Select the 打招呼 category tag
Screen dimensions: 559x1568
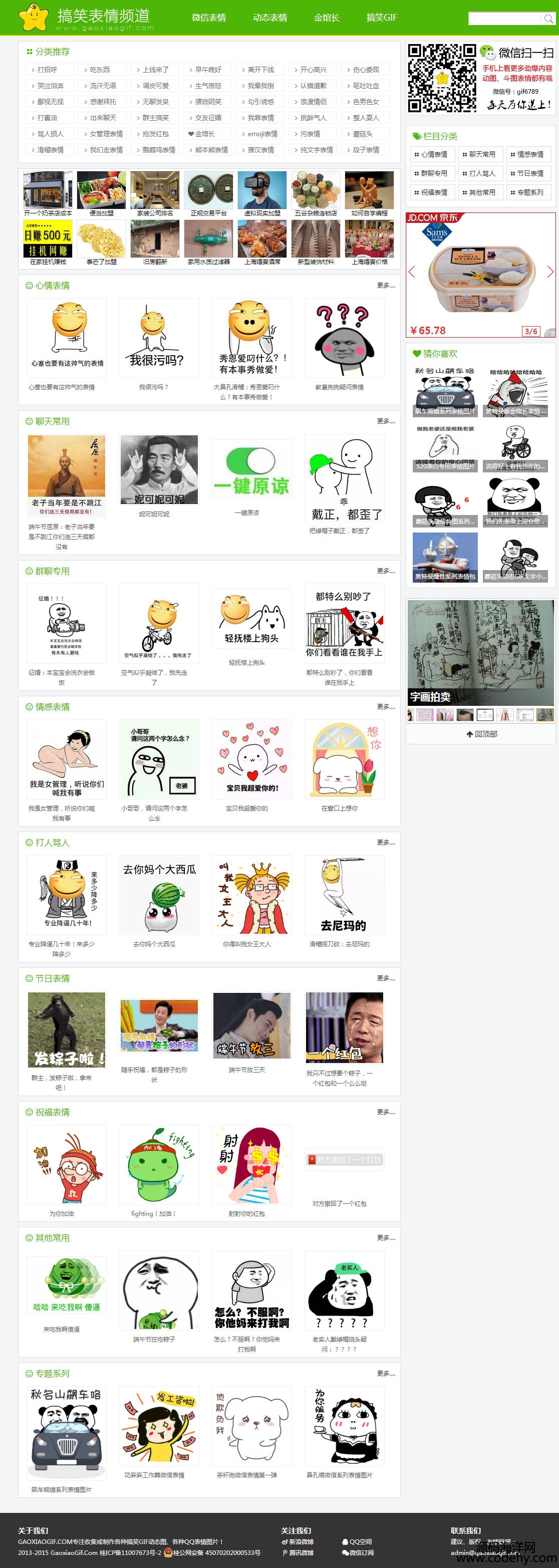48,70
